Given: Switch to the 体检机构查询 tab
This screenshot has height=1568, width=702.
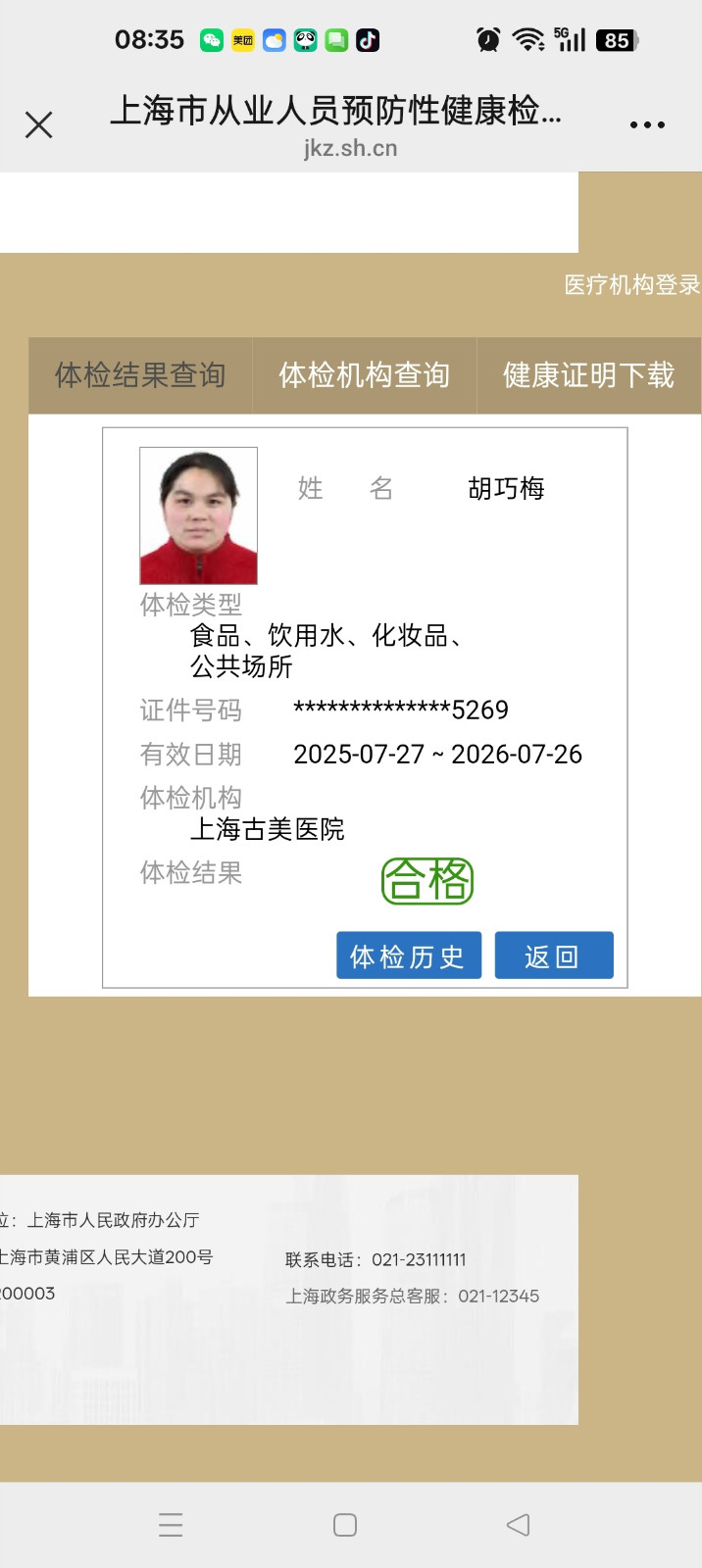Looking at the screenshot, I should click(364, 375).
